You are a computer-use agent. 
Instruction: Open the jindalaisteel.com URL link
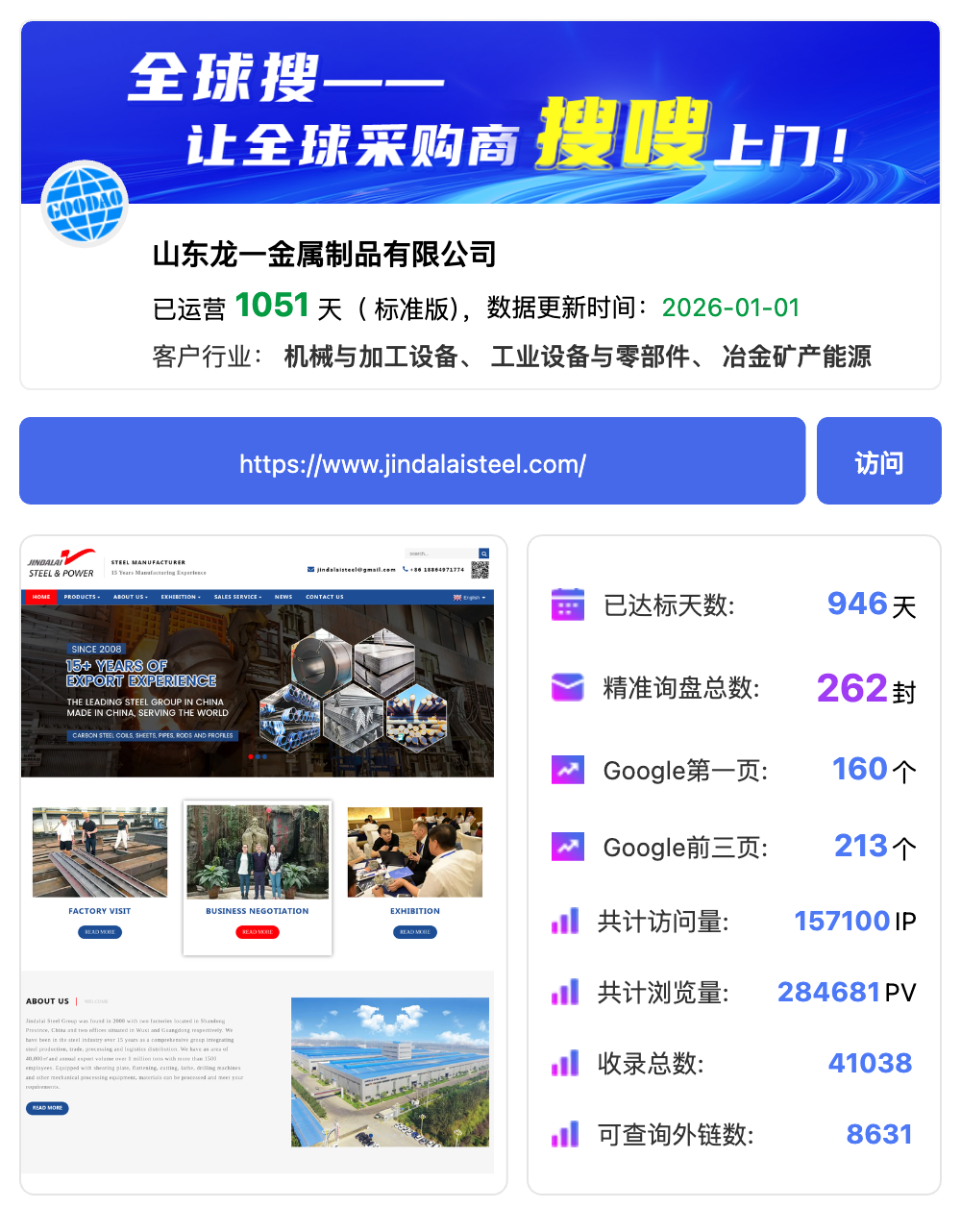point(412,462)
